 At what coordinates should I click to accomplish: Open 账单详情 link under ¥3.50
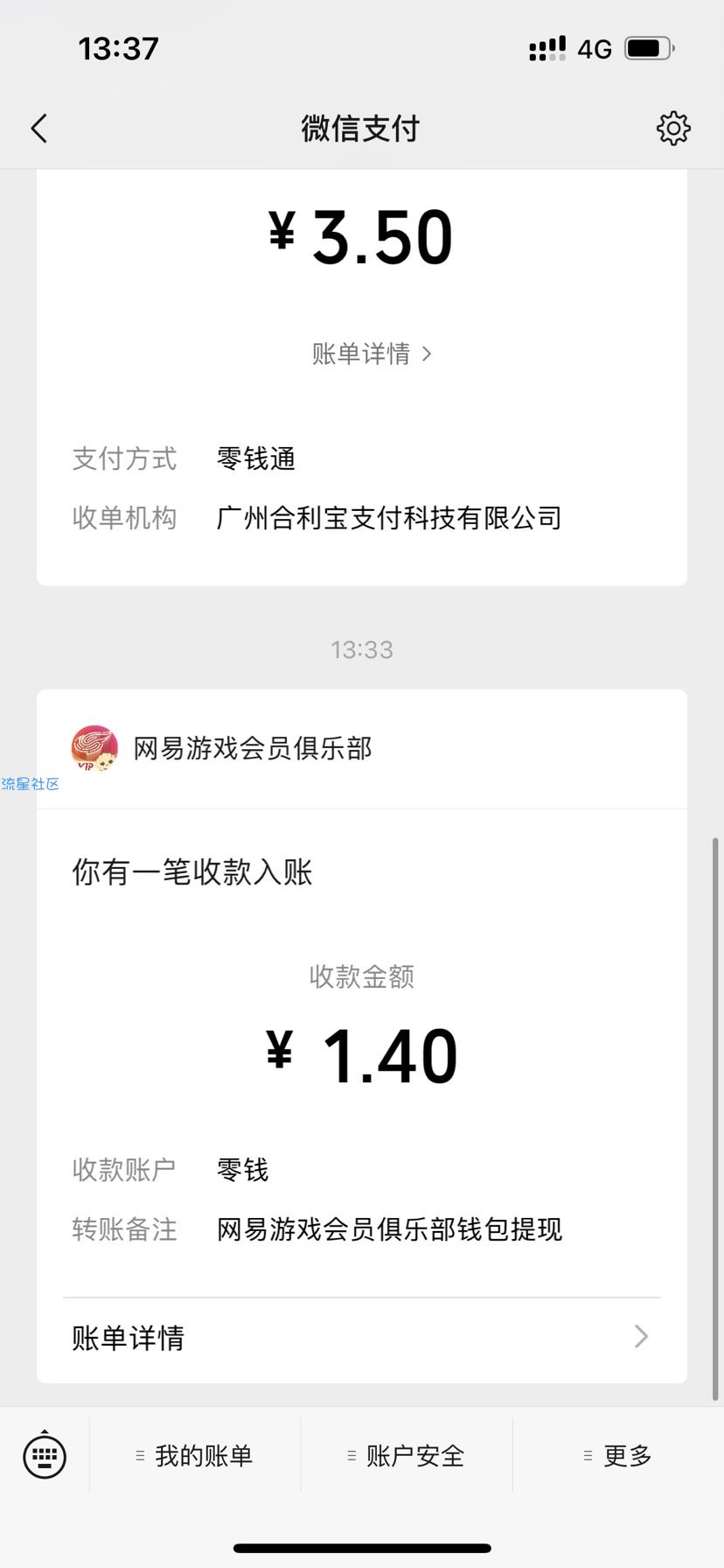pyautogui.click(x=372, y=353)
